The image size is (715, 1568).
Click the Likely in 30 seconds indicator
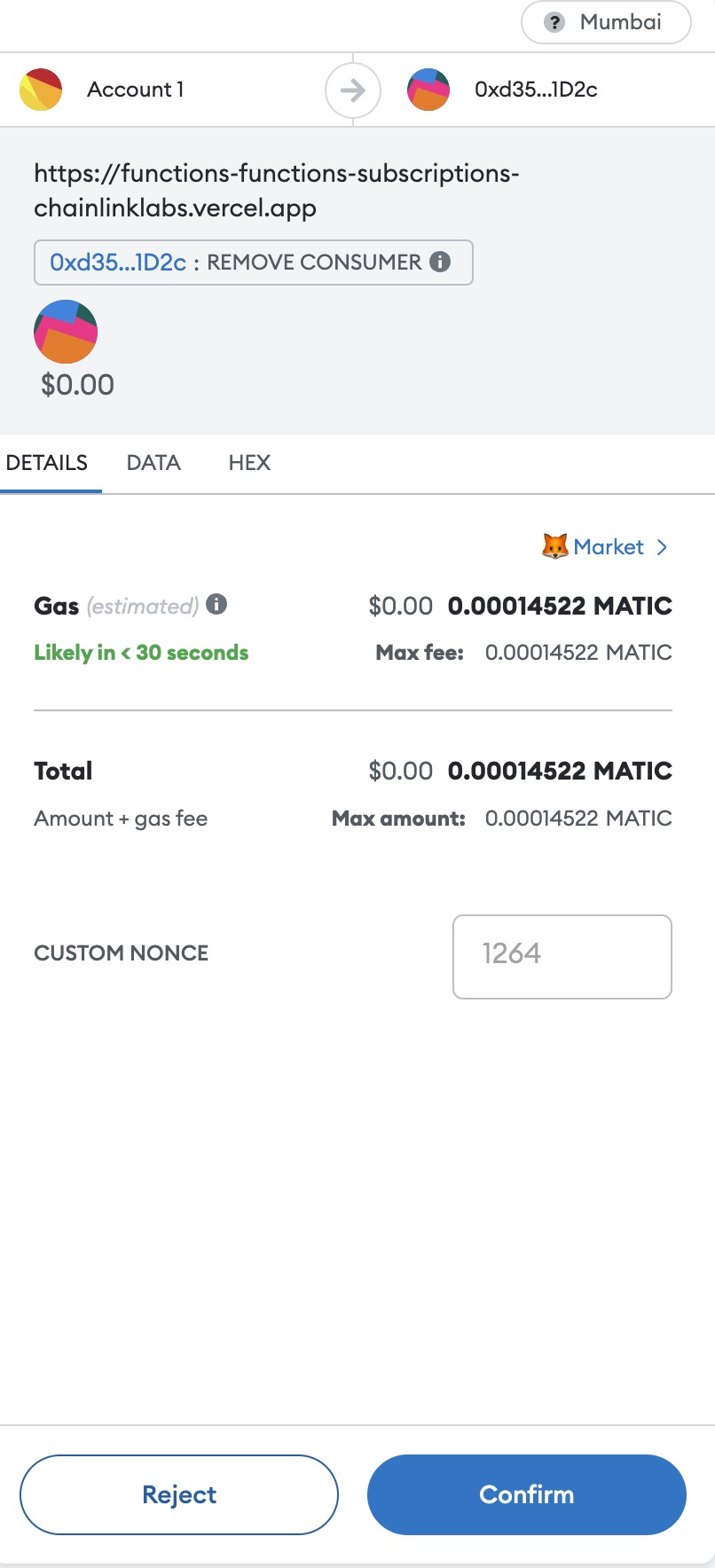[x=140, y=652]
